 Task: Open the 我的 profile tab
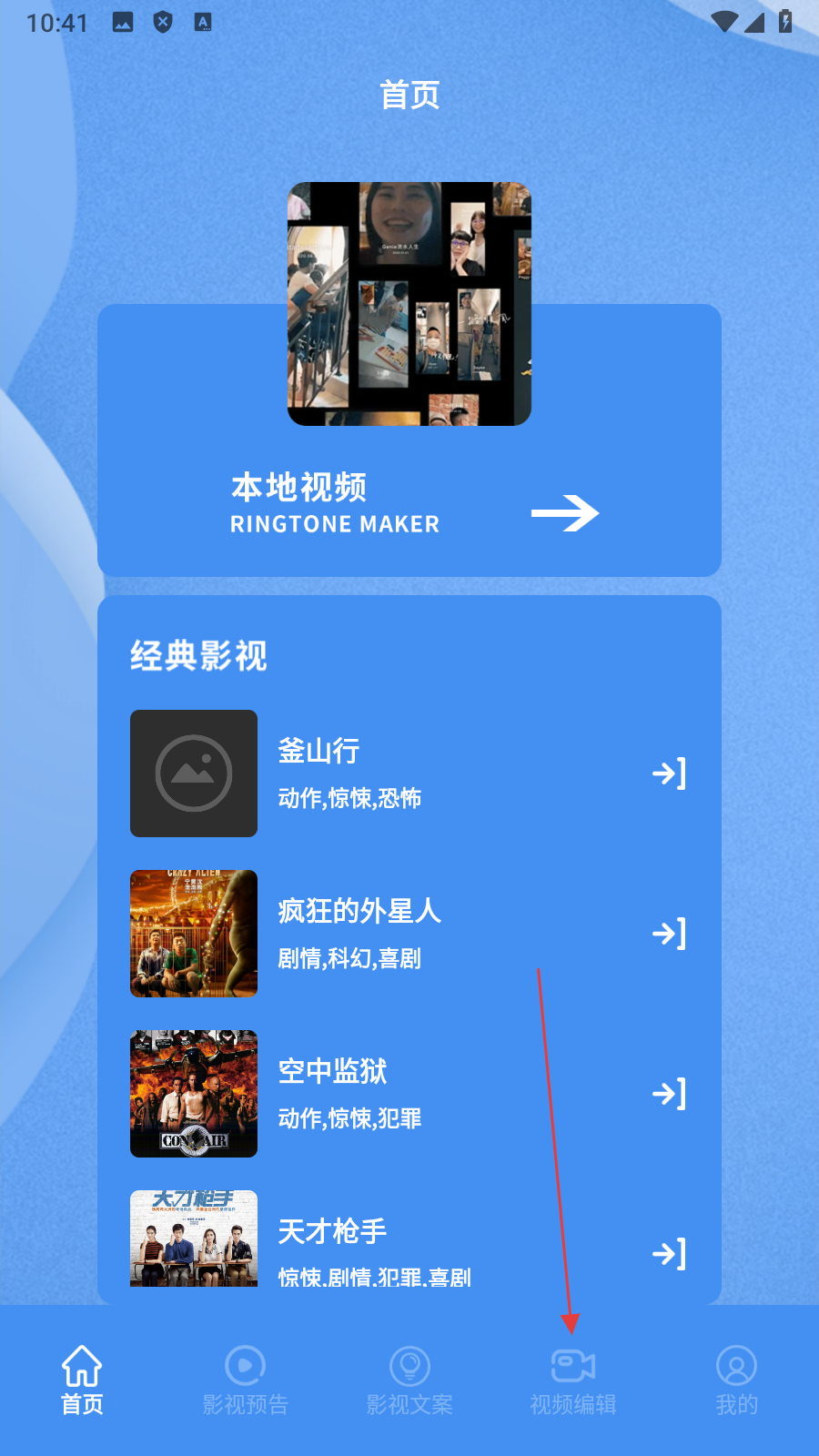point(736,1380)
